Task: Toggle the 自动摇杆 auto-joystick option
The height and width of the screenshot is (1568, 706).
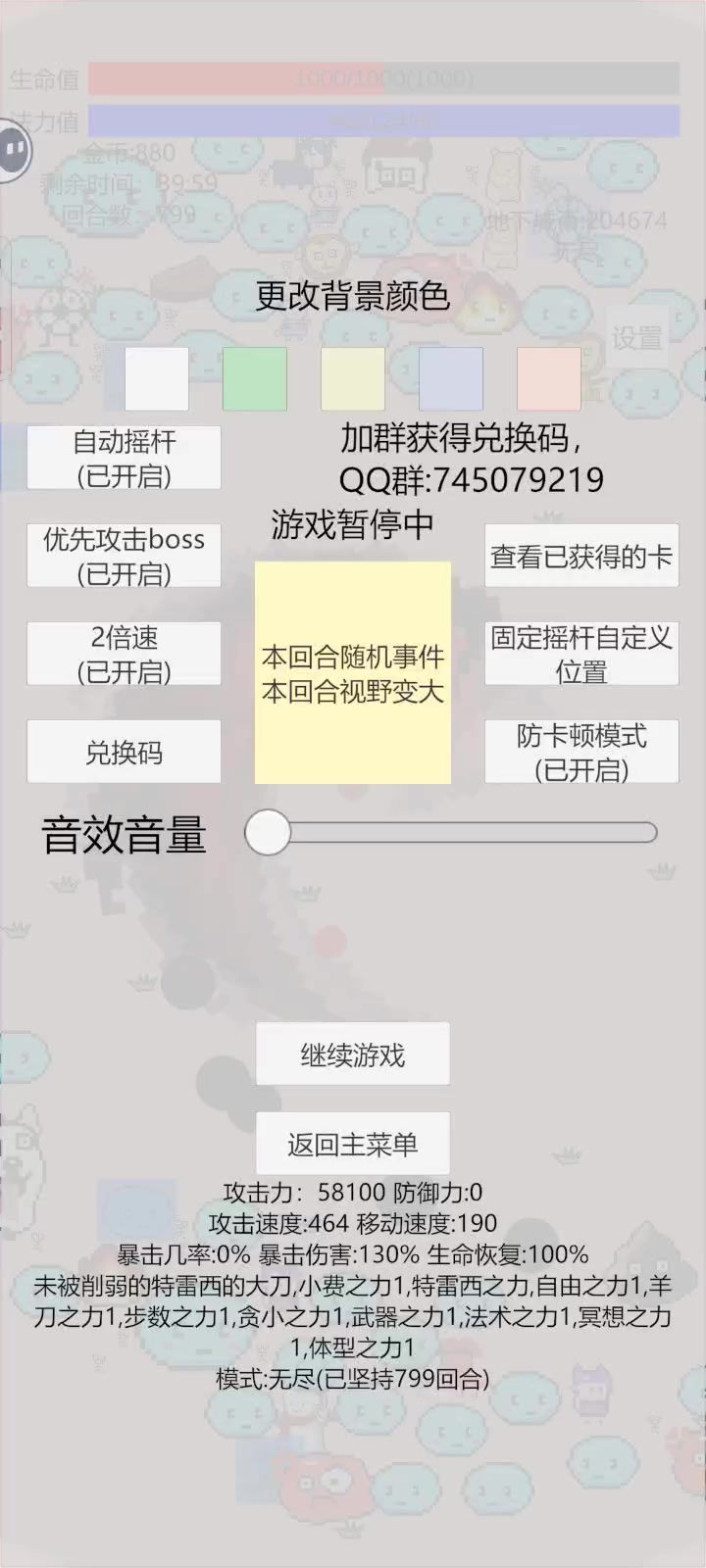Action: pyautogui.click(x=124, y=458)
